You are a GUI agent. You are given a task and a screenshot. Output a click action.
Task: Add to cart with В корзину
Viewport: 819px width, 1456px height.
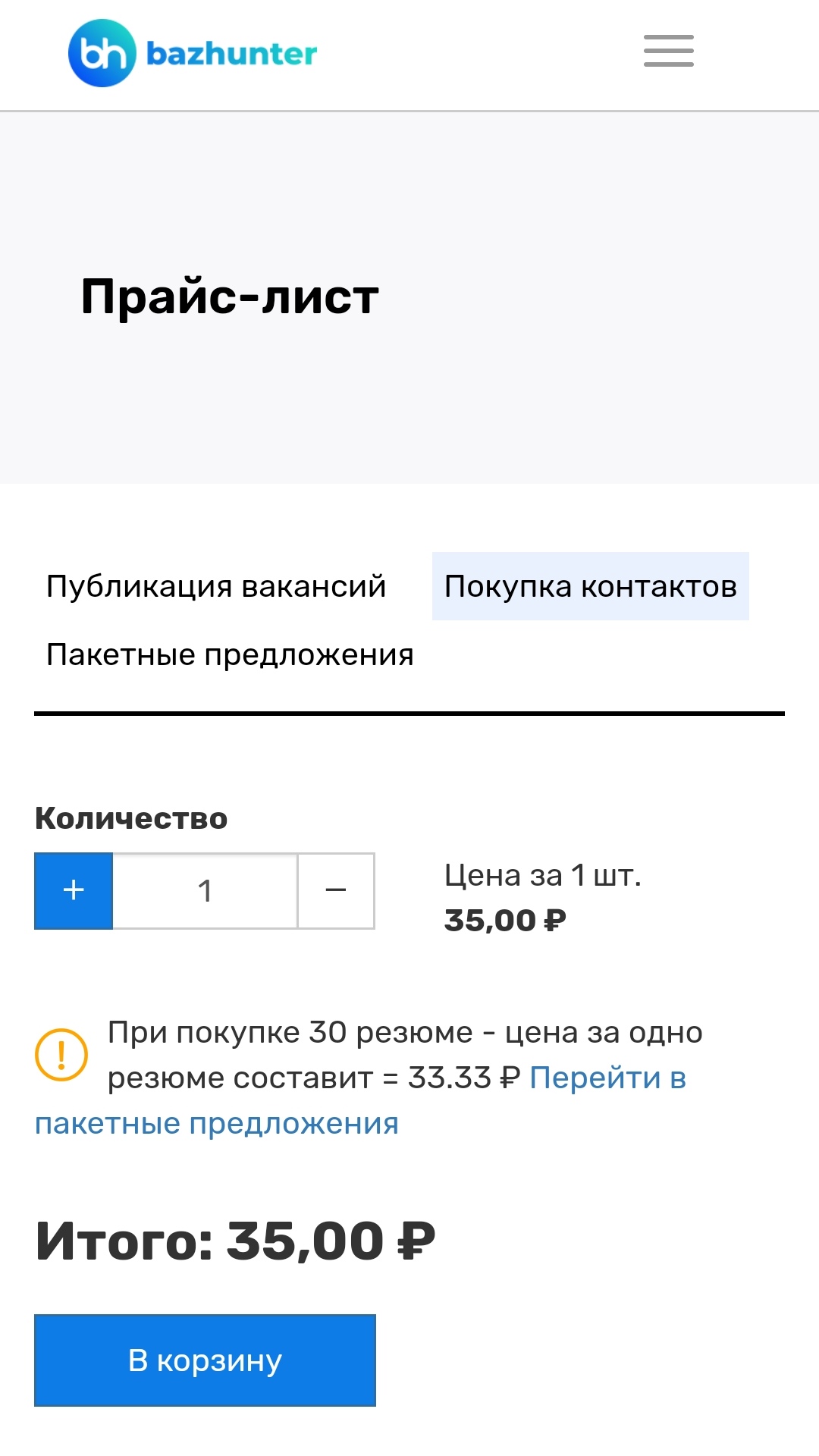coord(205,1360)
